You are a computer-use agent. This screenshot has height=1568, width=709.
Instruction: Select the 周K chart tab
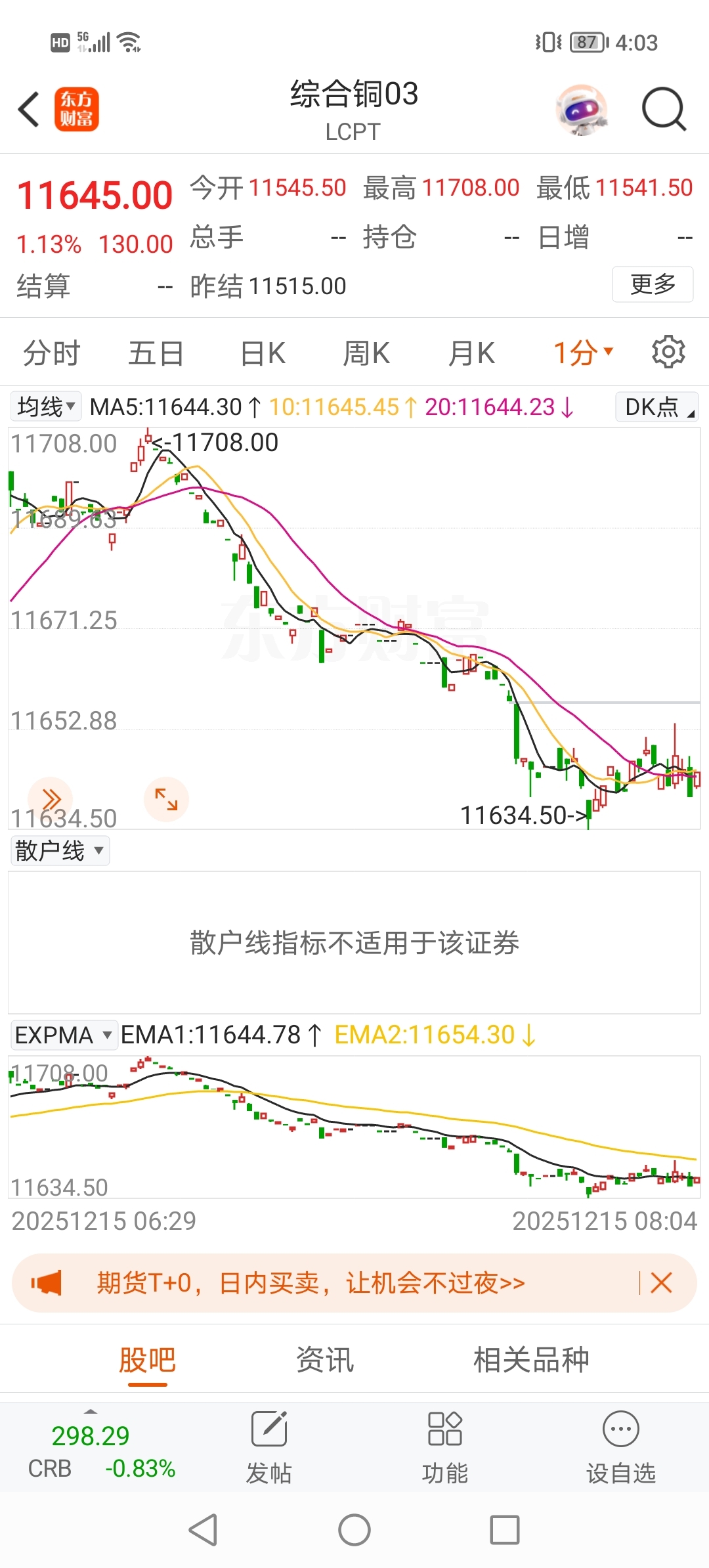(366, 353)
